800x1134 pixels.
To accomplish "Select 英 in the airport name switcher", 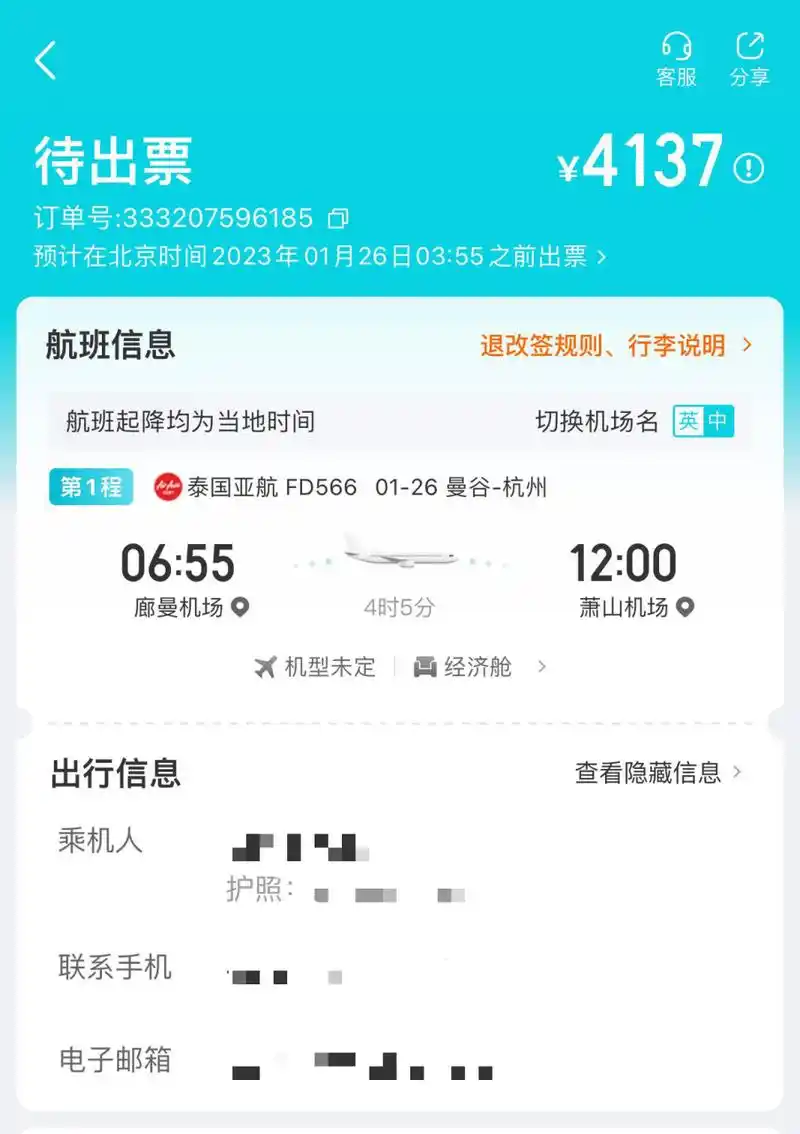I will click(x=690, y=422).
